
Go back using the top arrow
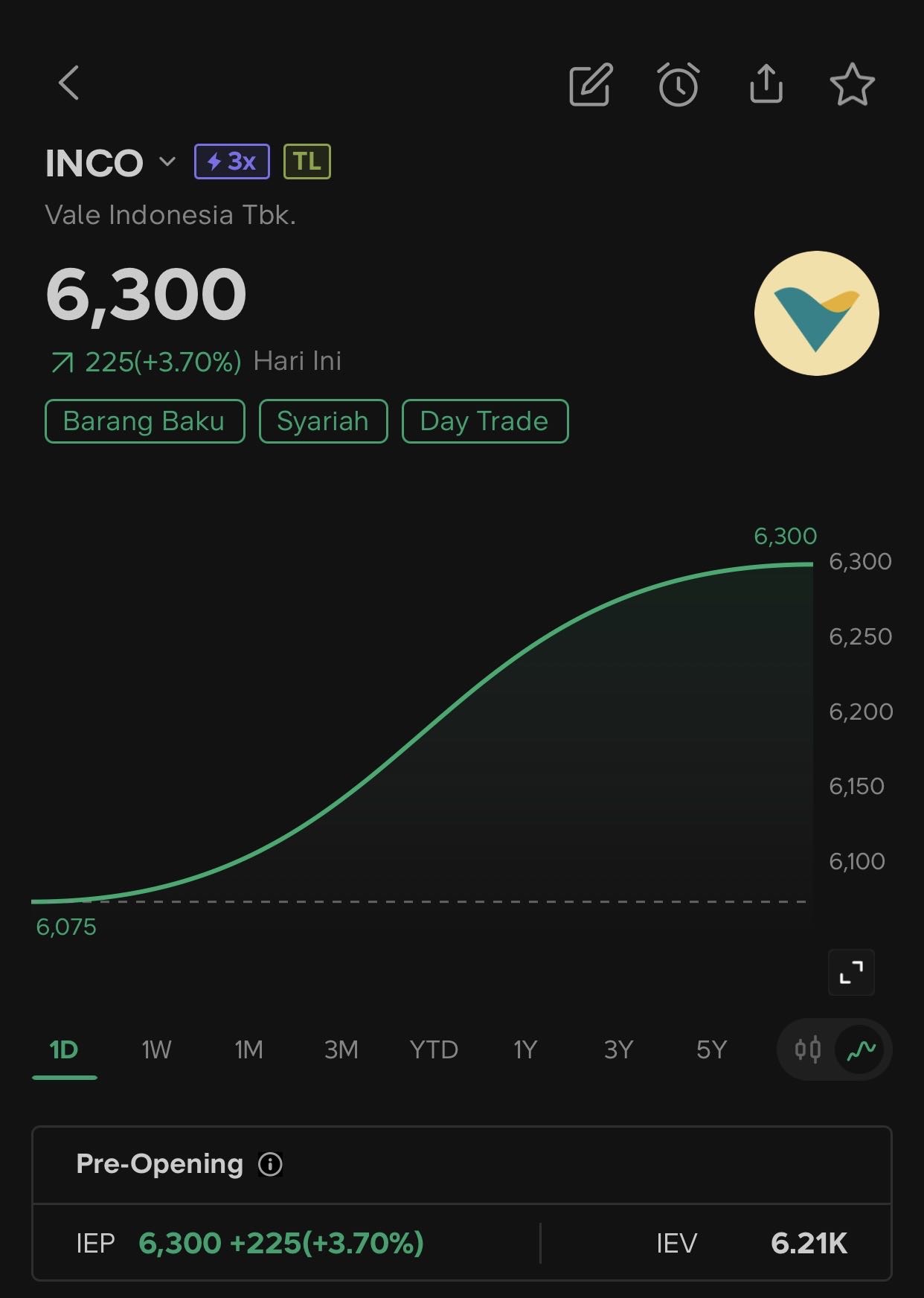(69, 83)
